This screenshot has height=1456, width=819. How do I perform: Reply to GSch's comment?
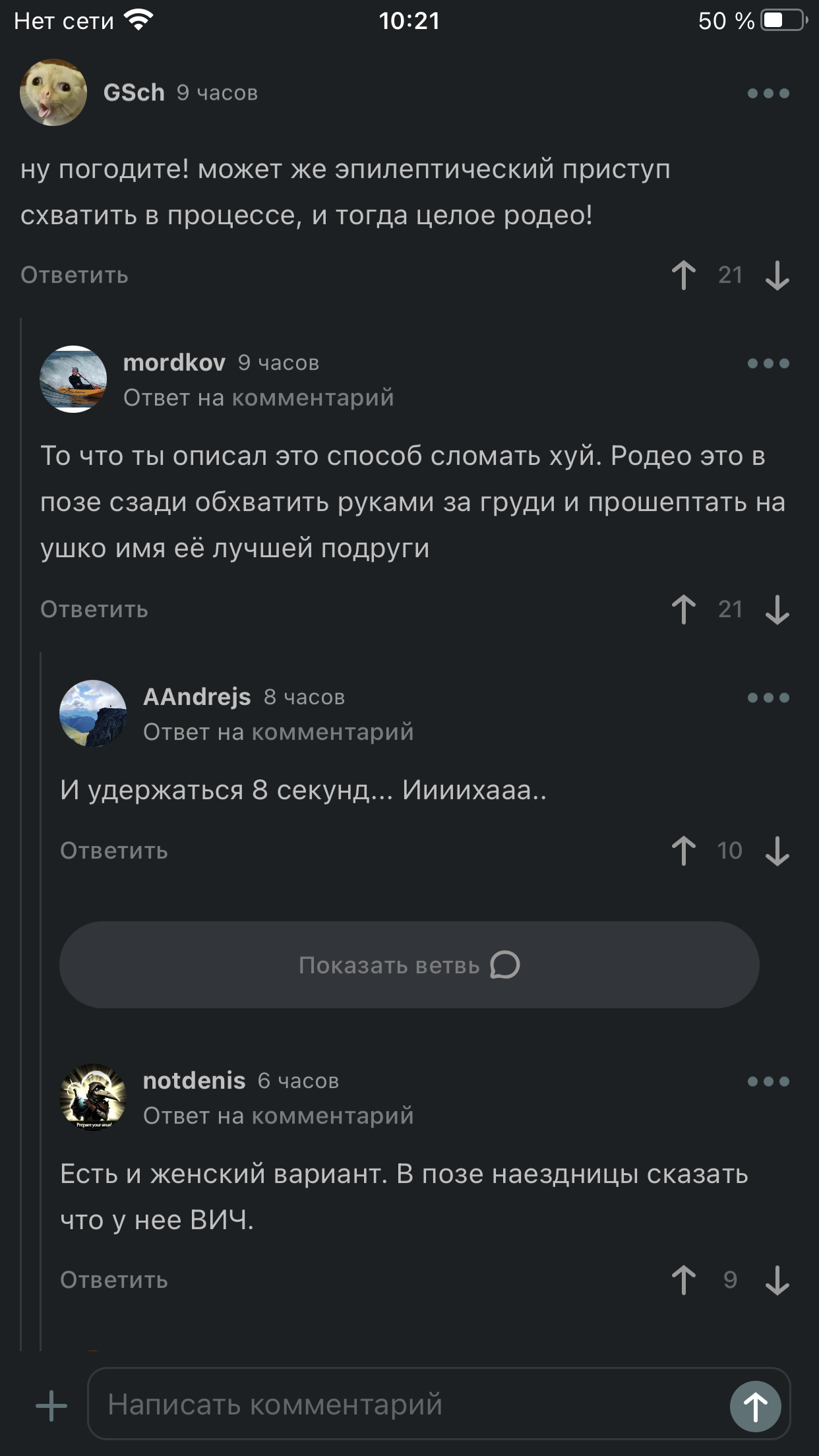75,275
